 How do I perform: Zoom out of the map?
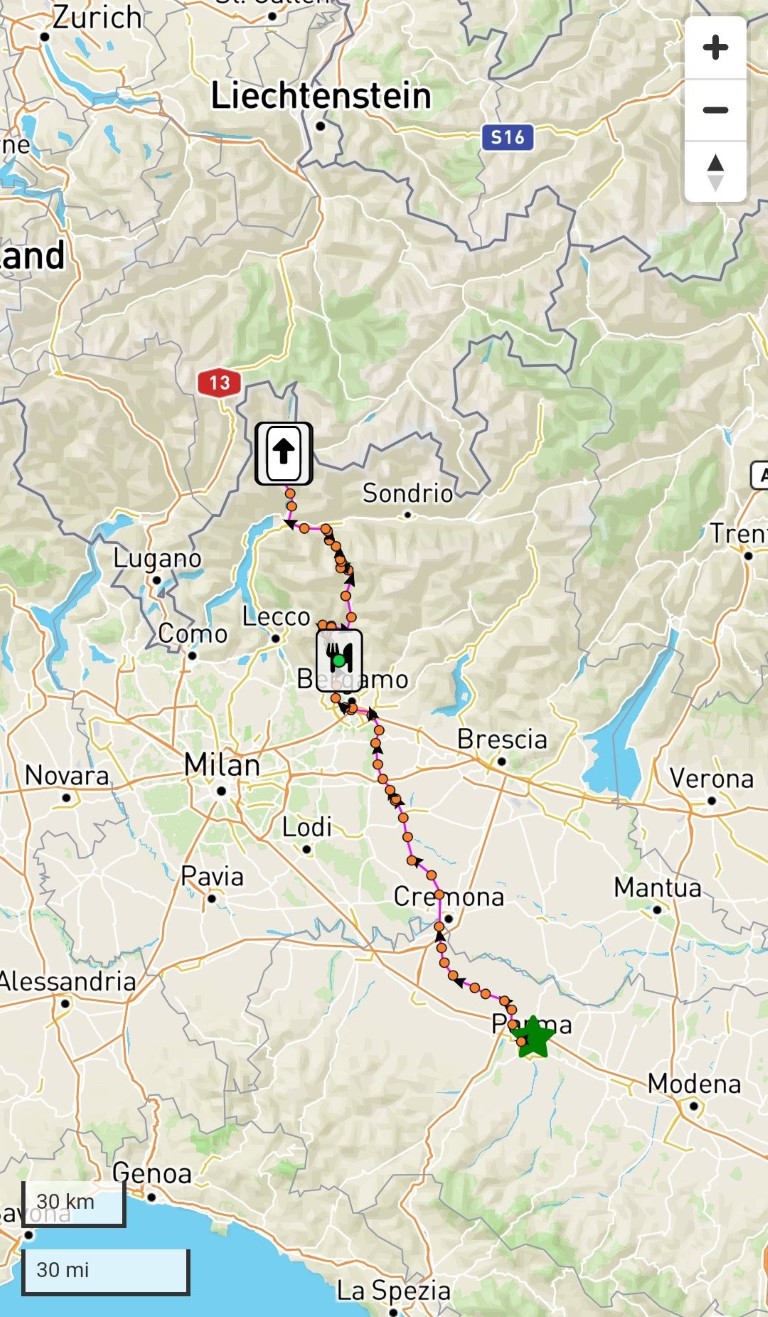click(x=715, y=110)
